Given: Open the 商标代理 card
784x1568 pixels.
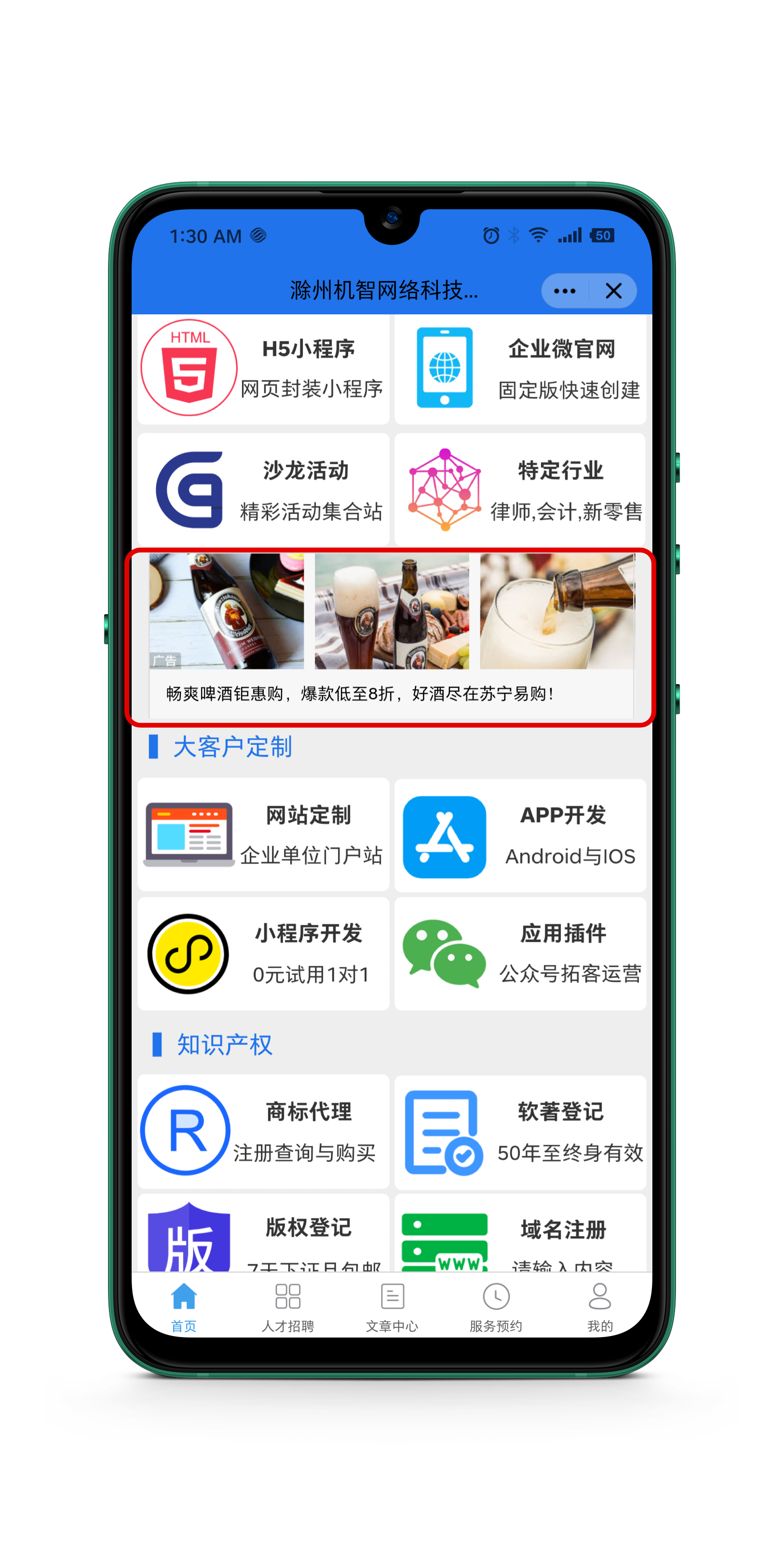Looking at the screenshot, I should (263, 1131).
